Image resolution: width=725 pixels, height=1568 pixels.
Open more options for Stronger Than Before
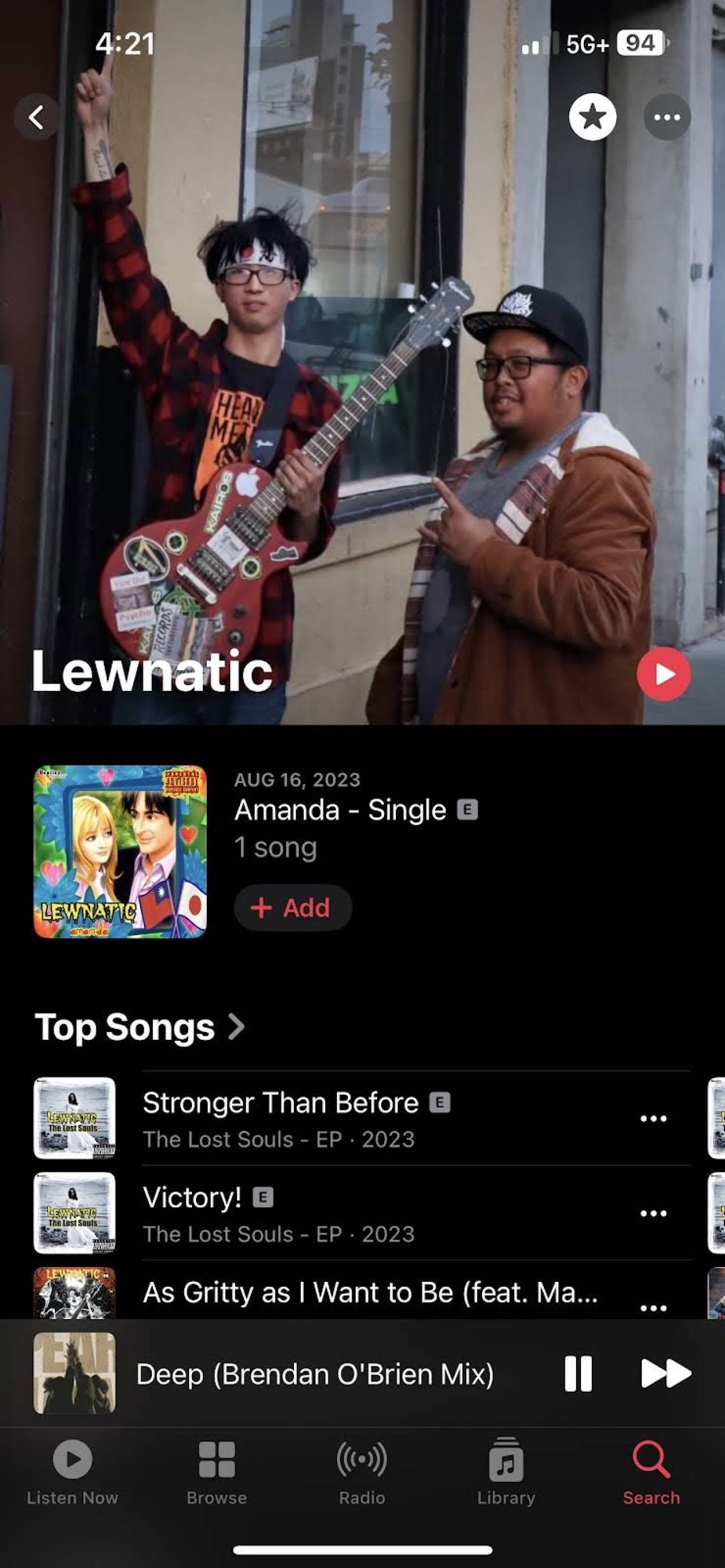[x=653, y=1119]
